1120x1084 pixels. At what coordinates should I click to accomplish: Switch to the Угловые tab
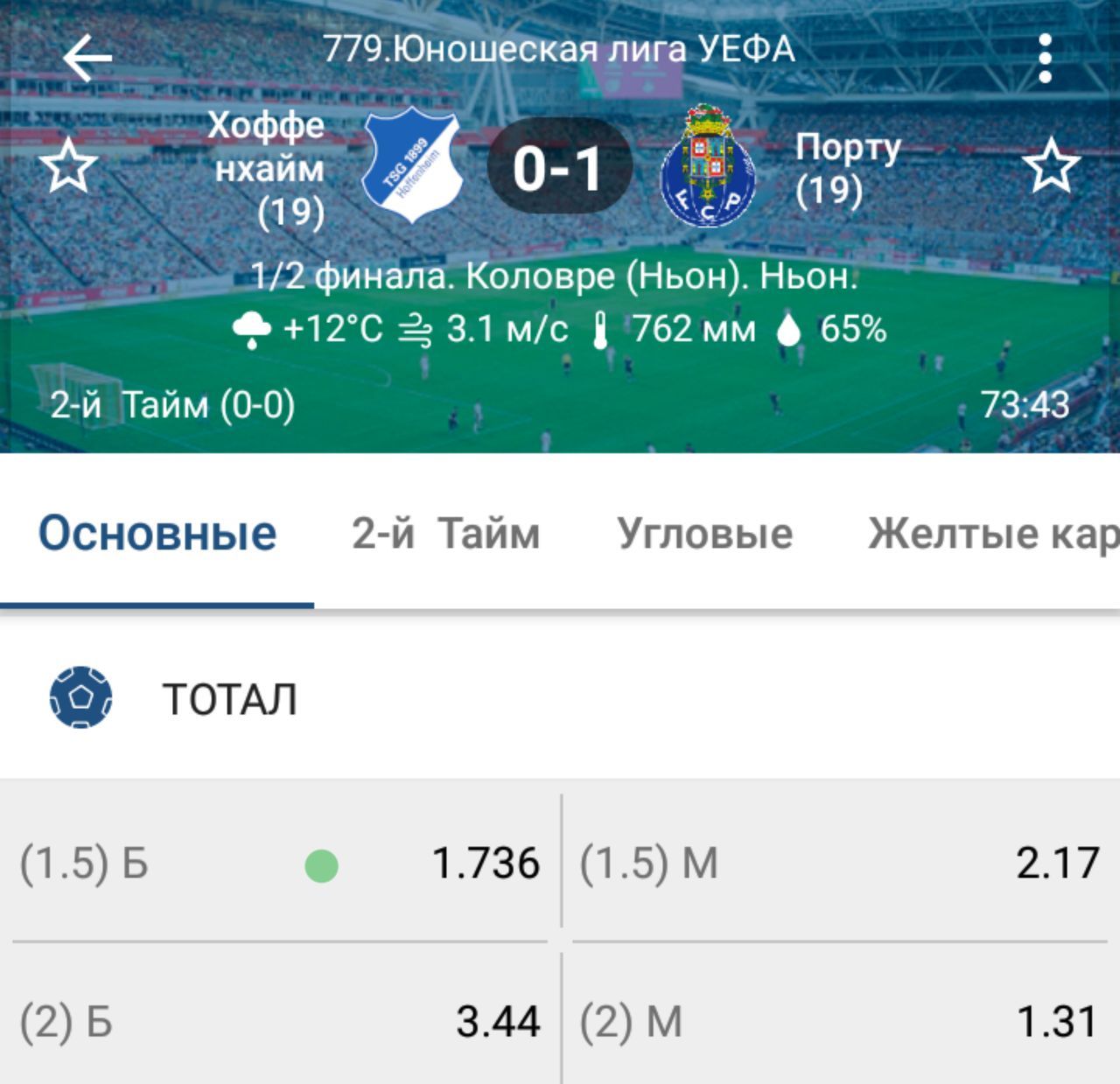coord(705,534)
